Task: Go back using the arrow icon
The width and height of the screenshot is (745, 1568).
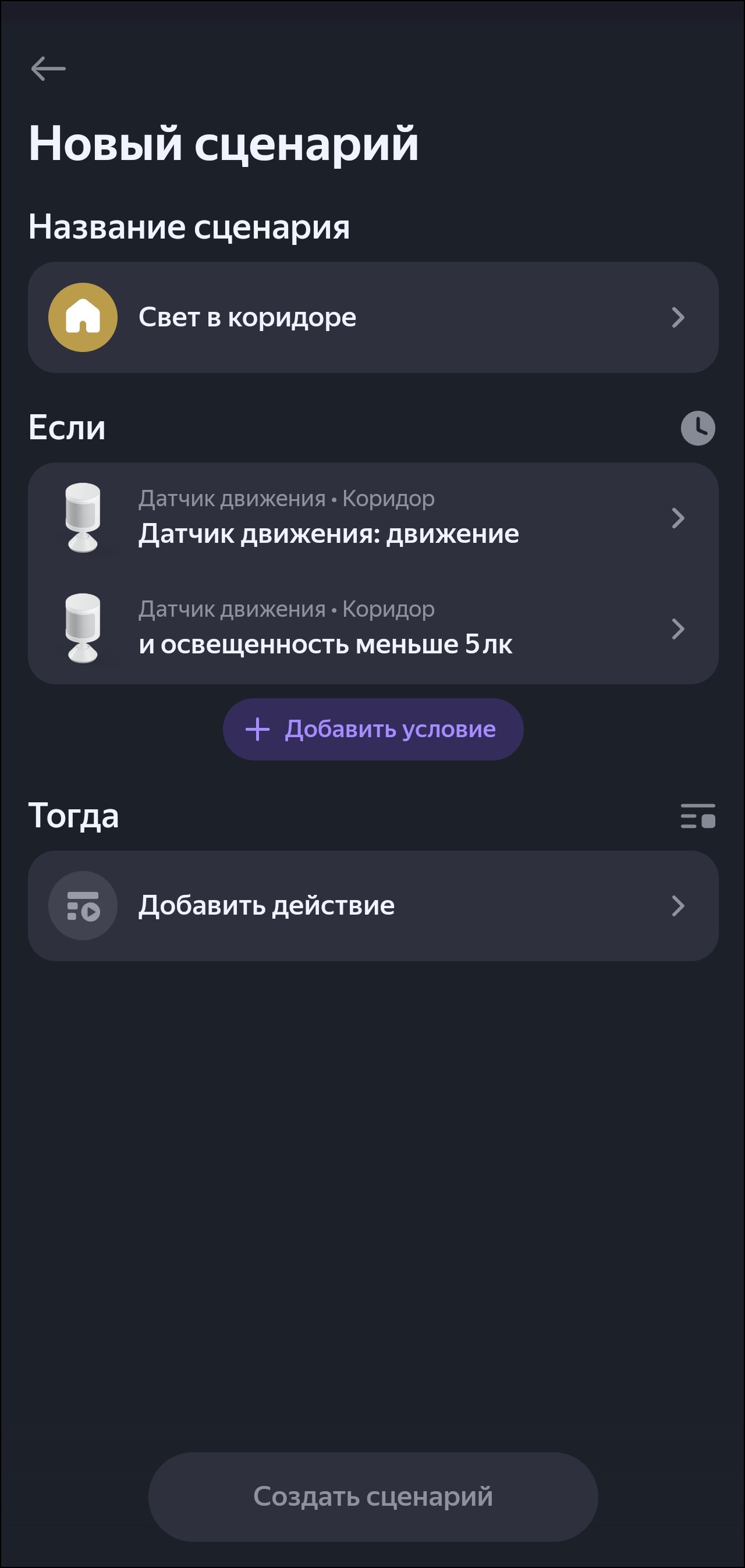Action: [x=48, y=68]
